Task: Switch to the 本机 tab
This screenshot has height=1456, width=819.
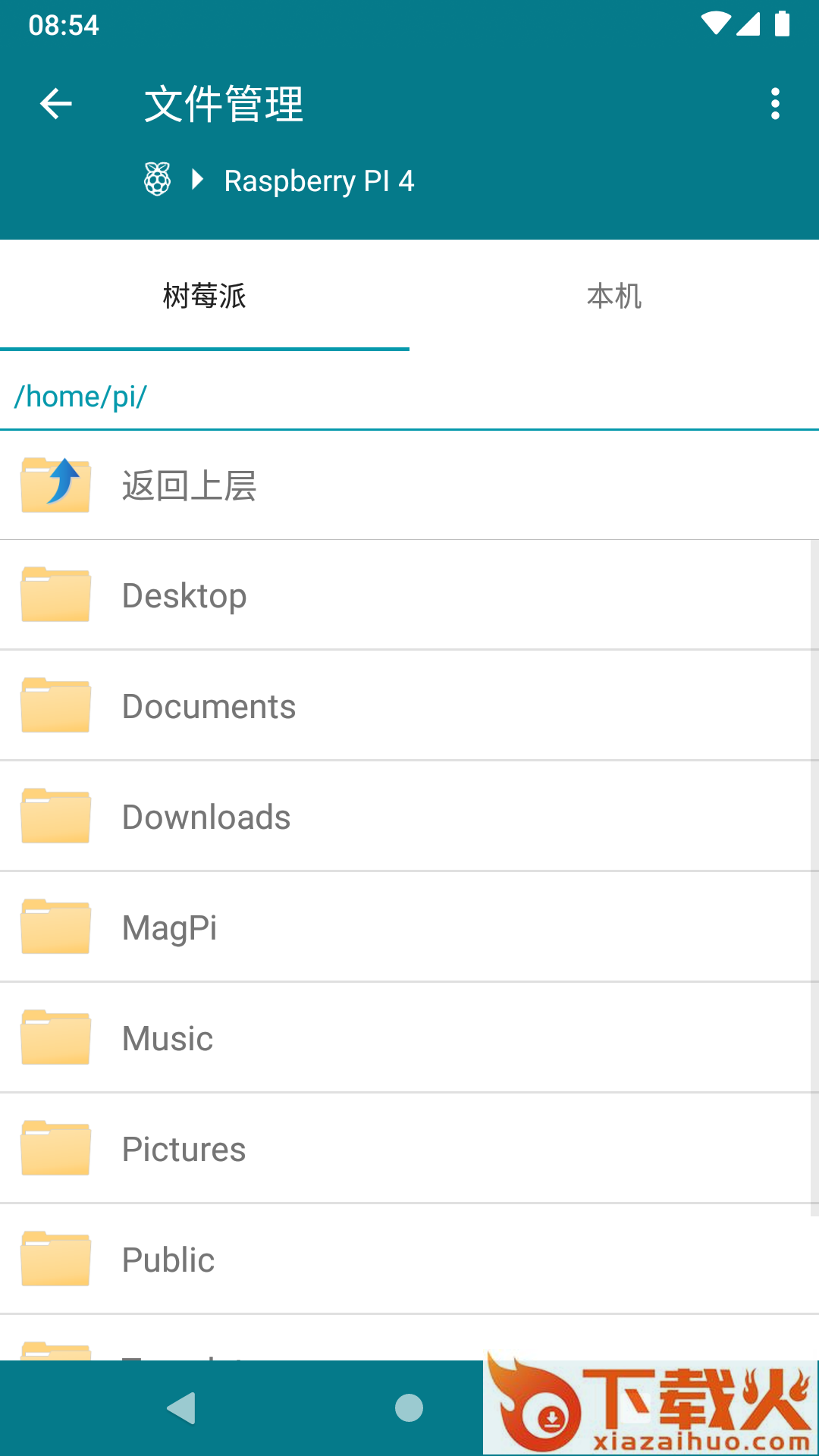Action: (613, 297)
